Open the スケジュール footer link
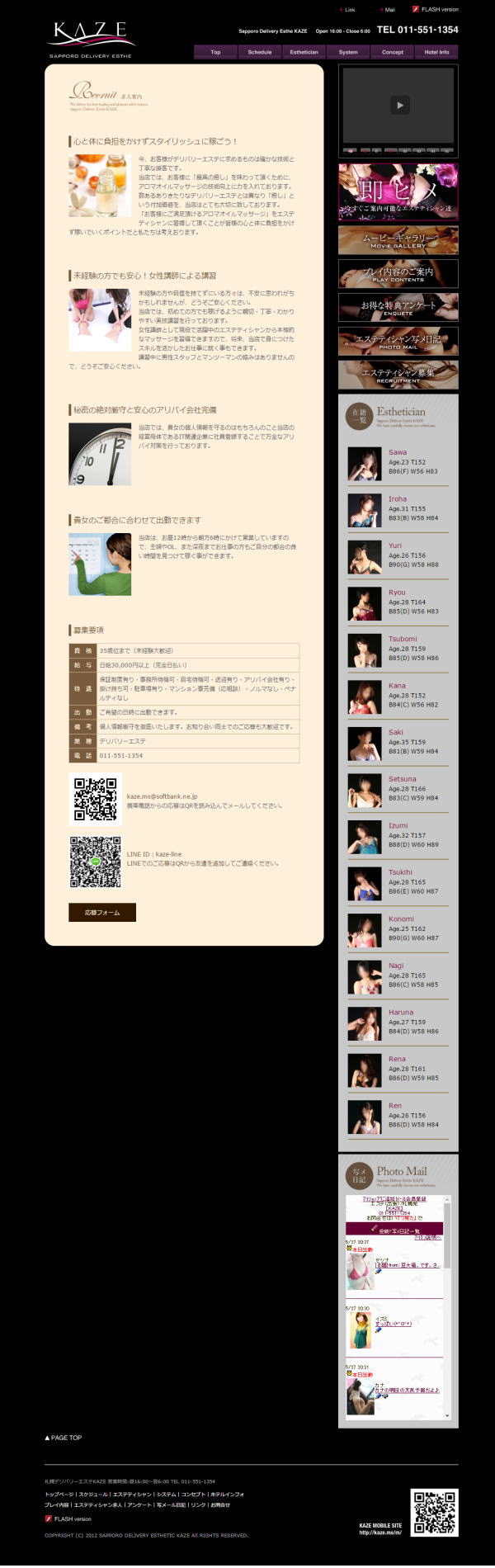495x1568 pixels. 93,1495
